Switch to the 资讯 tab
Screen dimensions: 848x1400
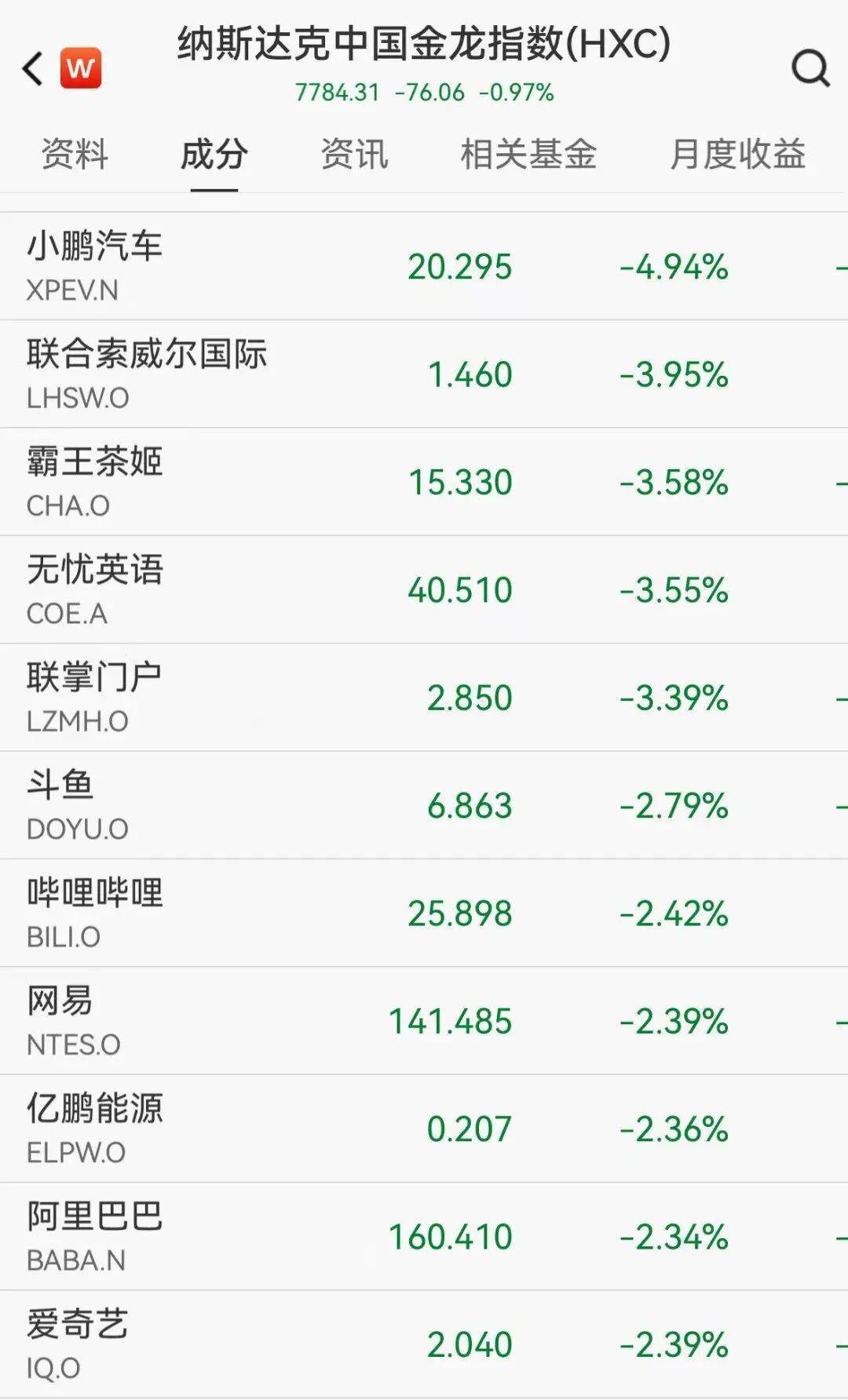coord(354,154)
